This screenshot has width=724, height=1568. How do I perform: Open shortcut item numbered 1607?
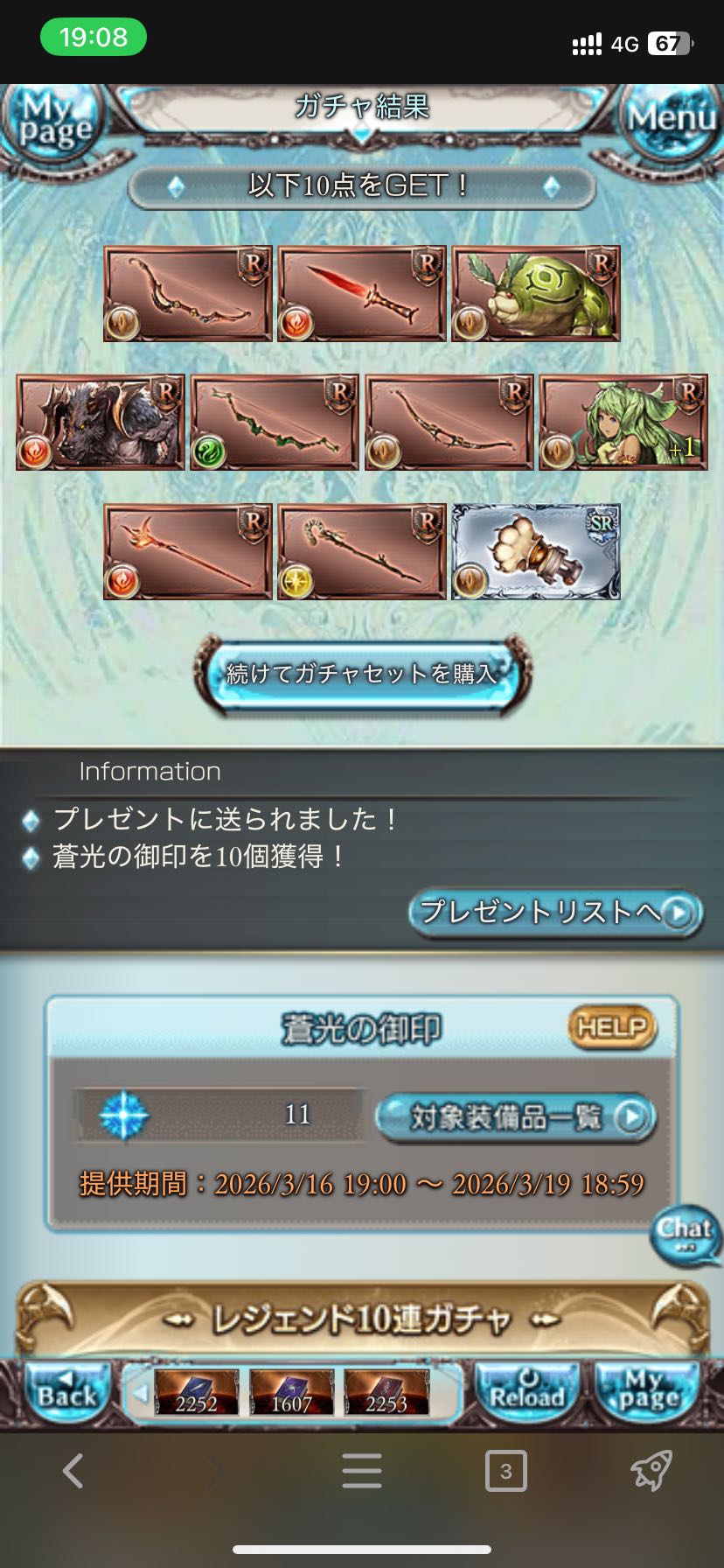(x=291, y=1393)
